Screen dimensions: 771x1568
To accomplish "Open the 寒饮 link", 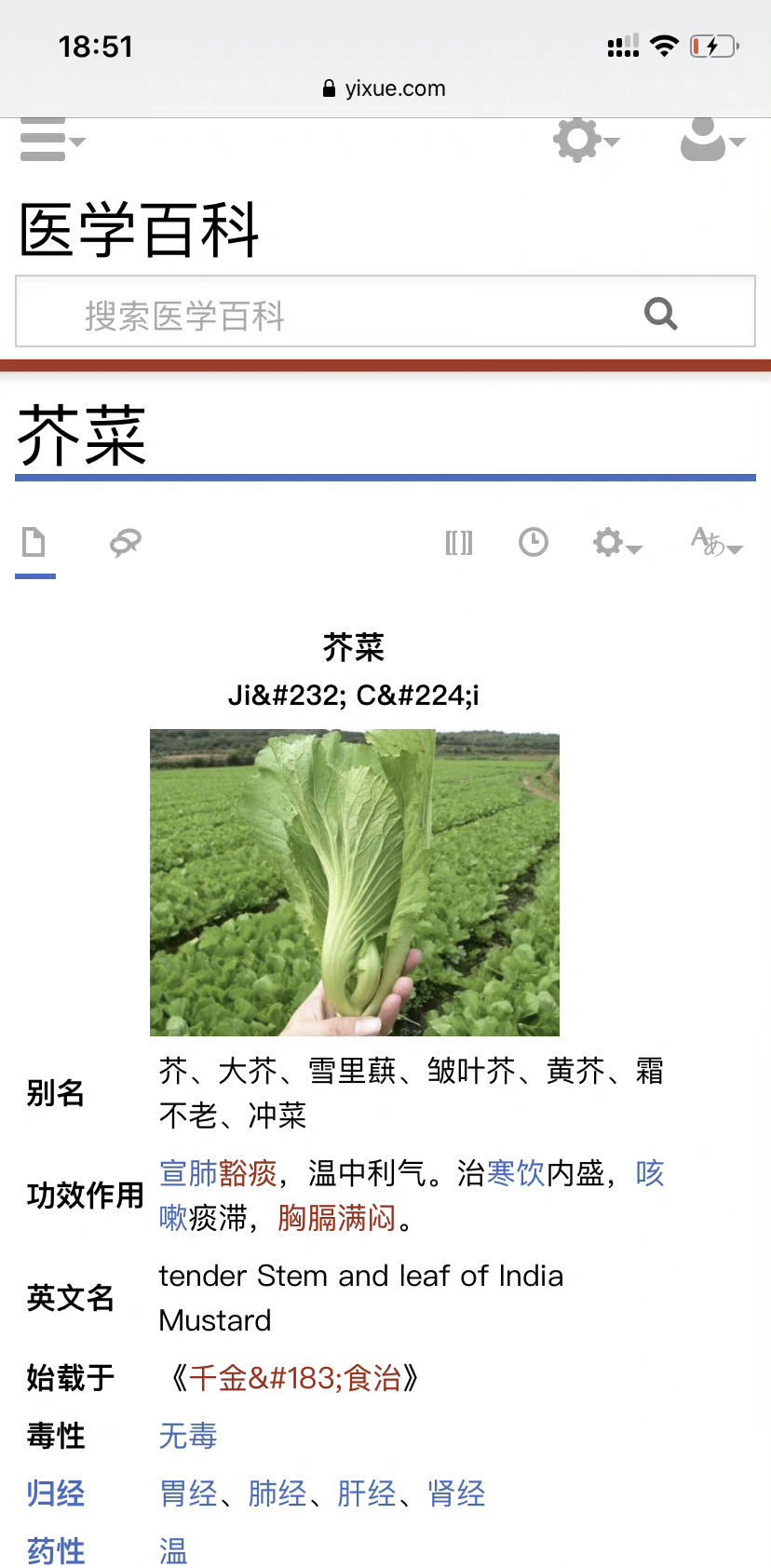I will point(516,1173).
